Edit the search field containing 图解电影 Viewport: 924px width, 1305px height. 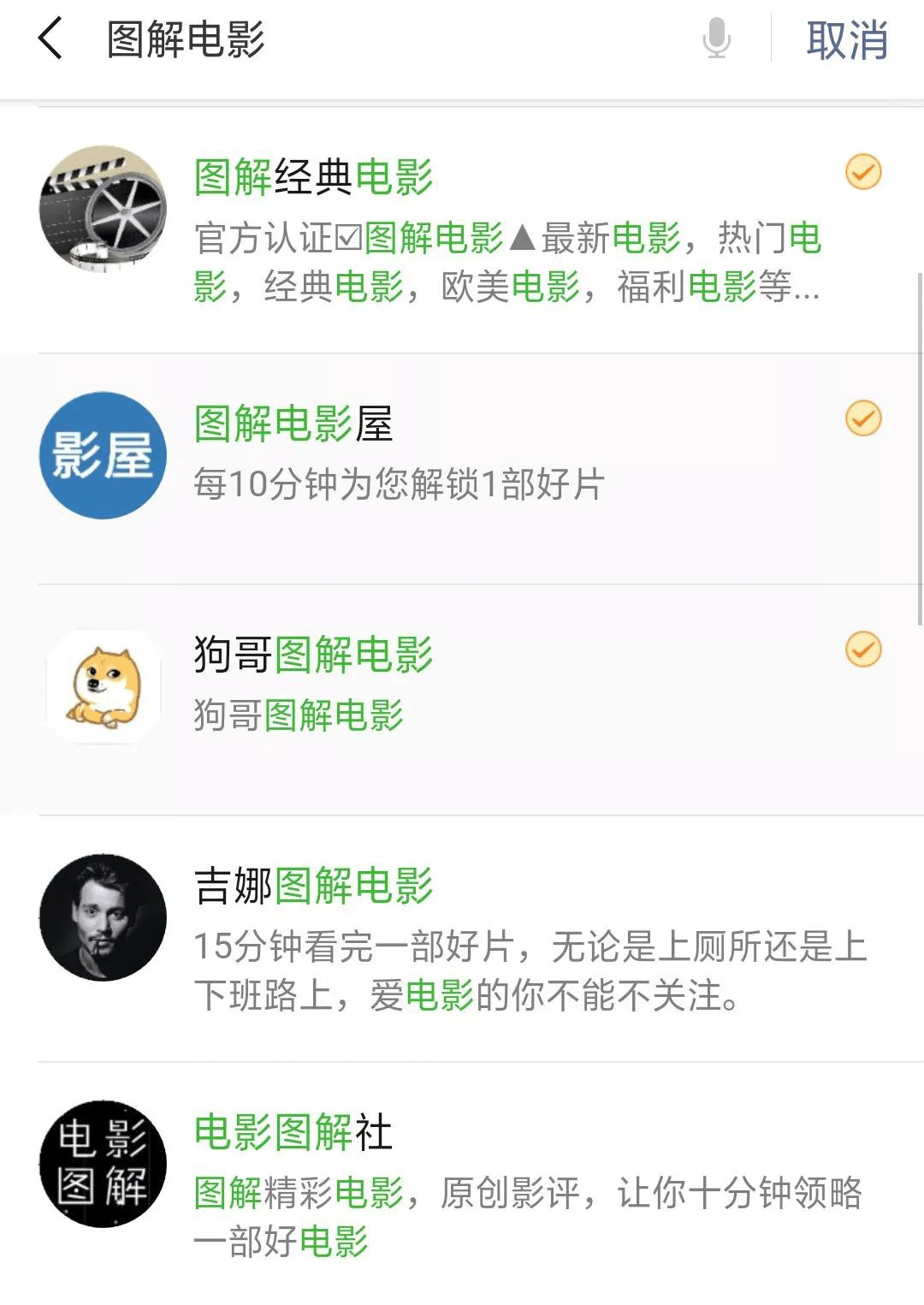click(x=385, y=39)
